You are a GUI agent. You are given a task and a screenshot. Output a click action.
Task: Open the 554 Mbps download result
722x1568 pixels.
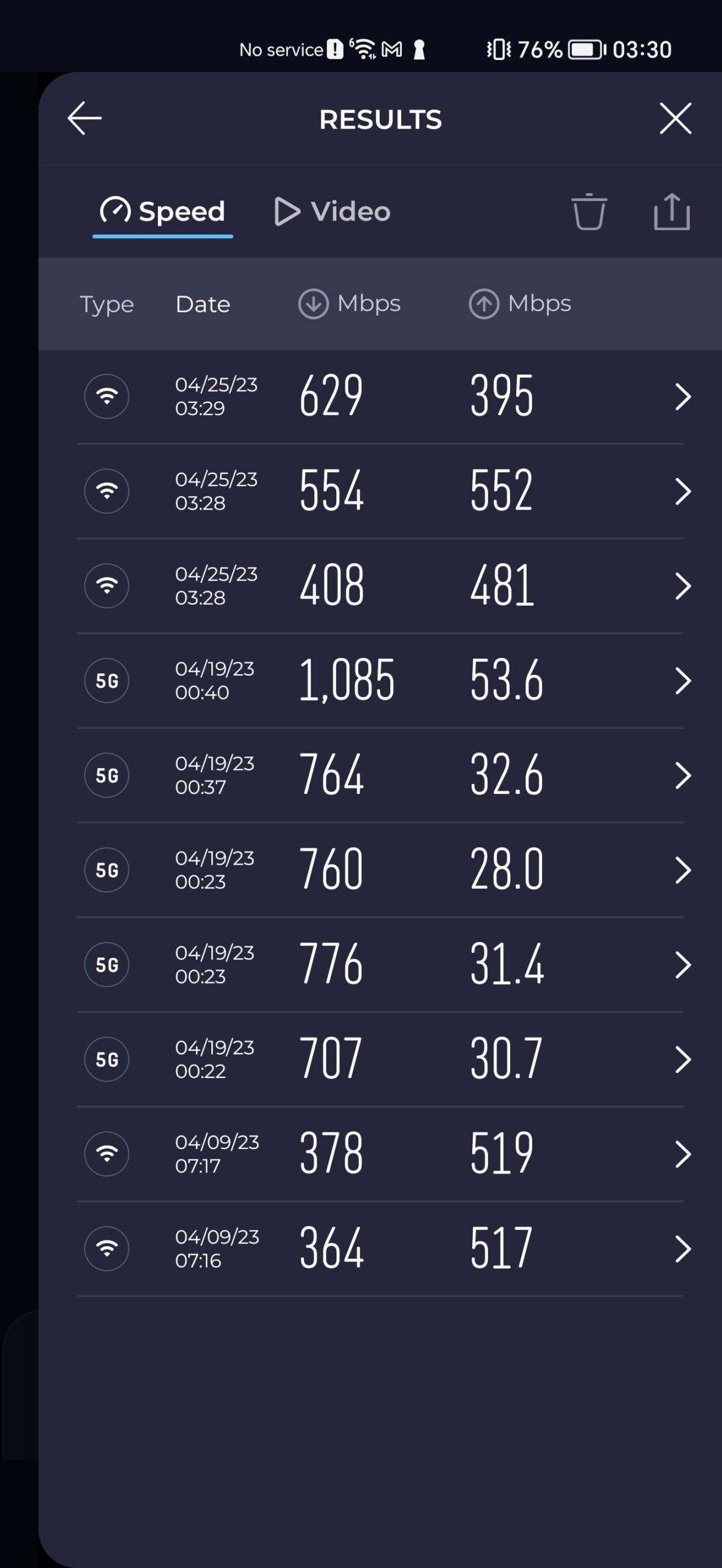tap(380, 492)
